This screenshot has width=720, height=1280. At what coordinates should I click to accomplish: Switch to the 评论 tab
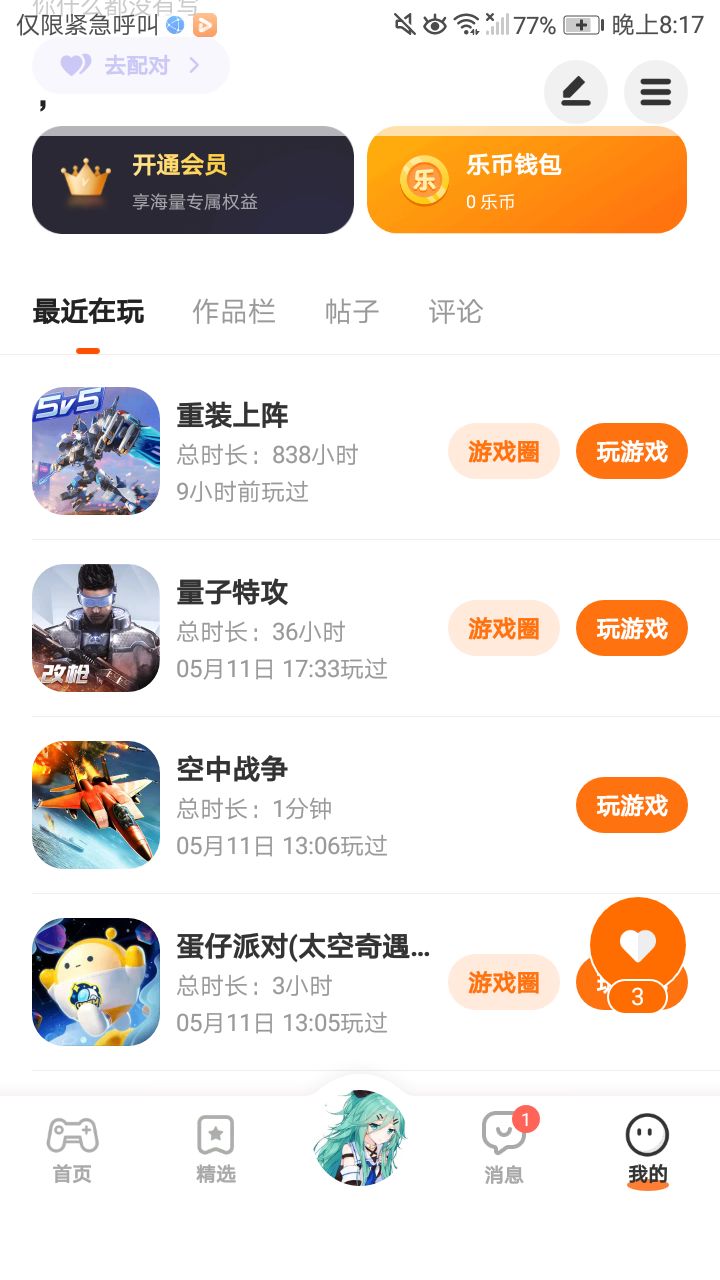pyautogui.click(x=455, y=312)
